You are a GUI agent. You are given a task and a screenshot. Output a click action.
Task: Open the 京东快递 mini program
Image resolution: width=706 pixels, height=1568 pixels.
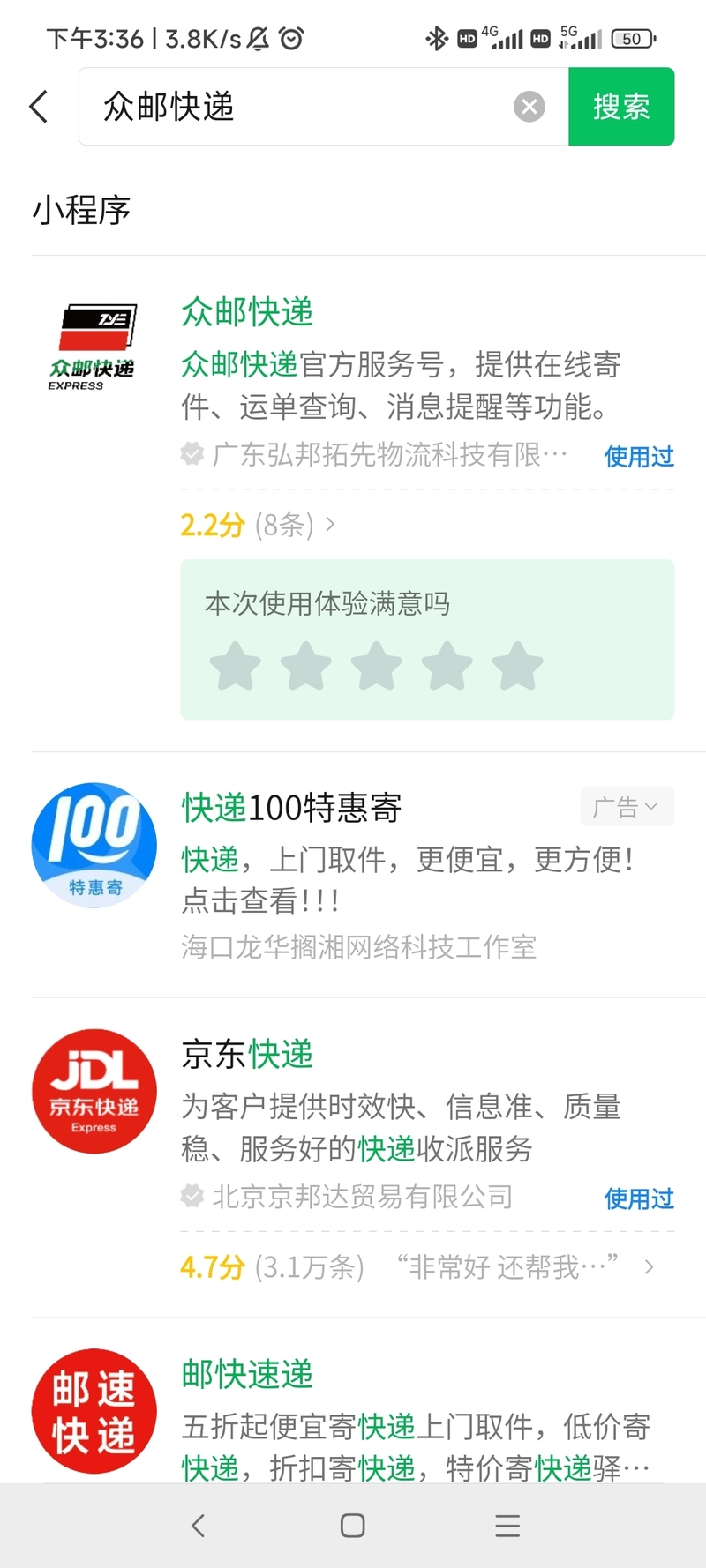pyautogui.click(x=247, y=1055)
